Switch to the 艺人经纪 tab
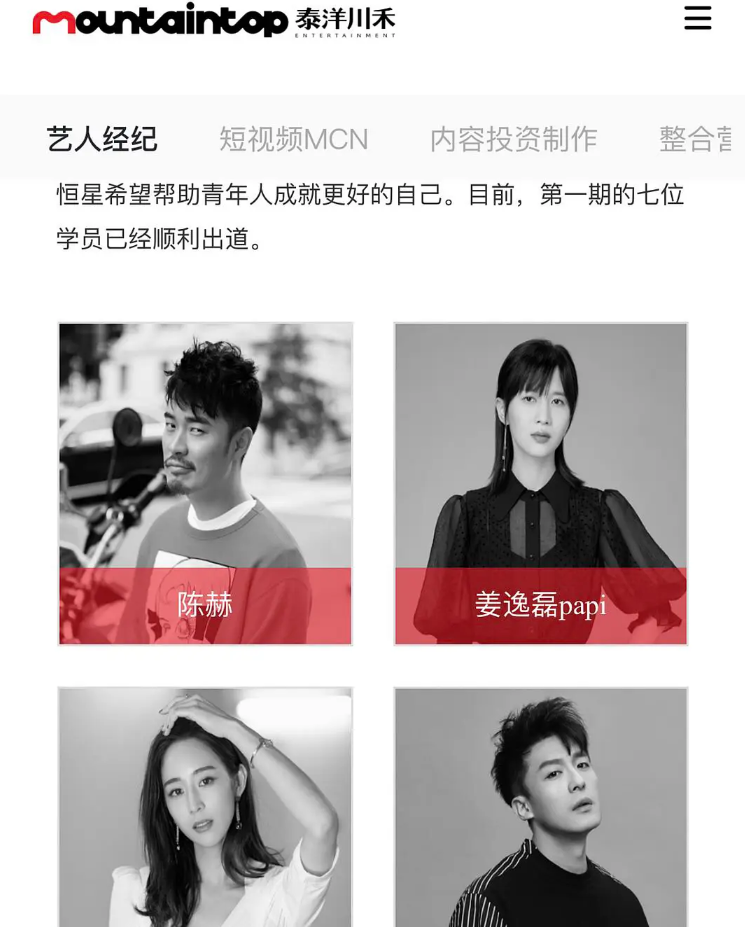745x927 pixels. 102,139
